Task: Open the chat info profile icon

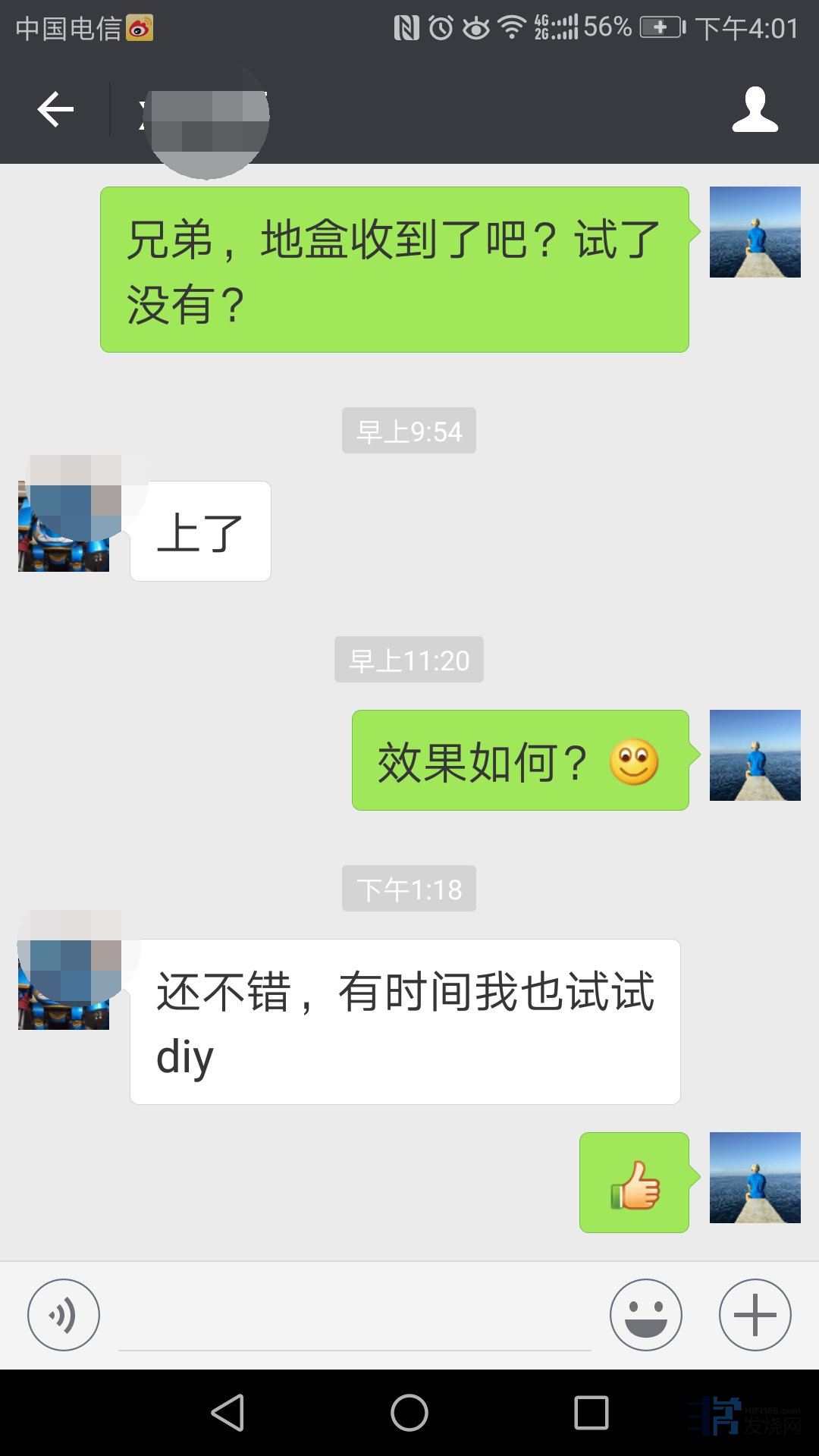Action: 755,110
